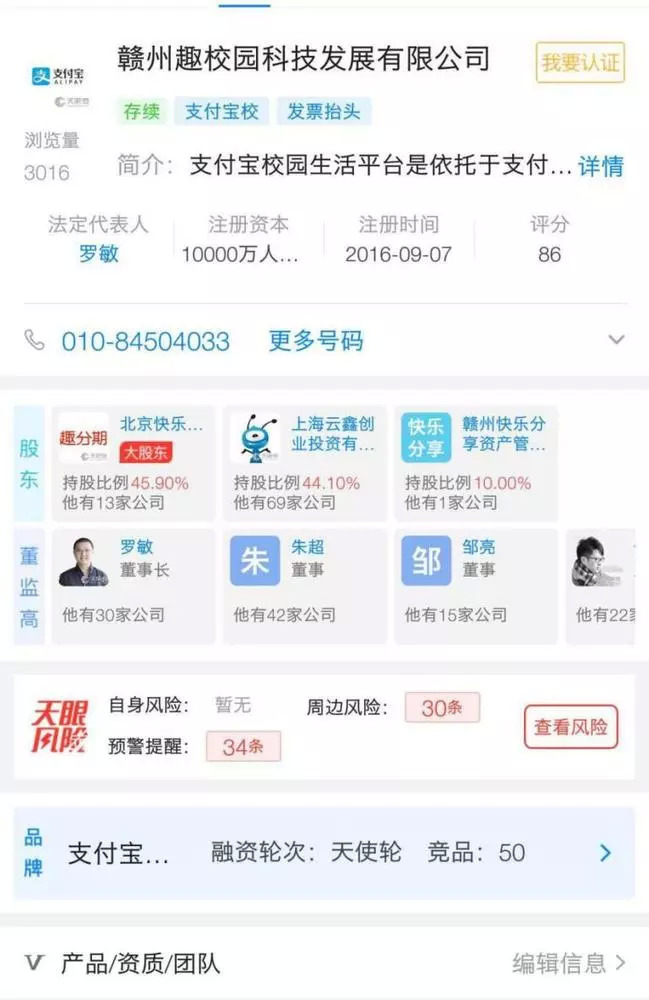Image resolution: width=649 pixels, height=1000 pixels.
Task: Call phone number 010-84504033
Action: (145, 341)
